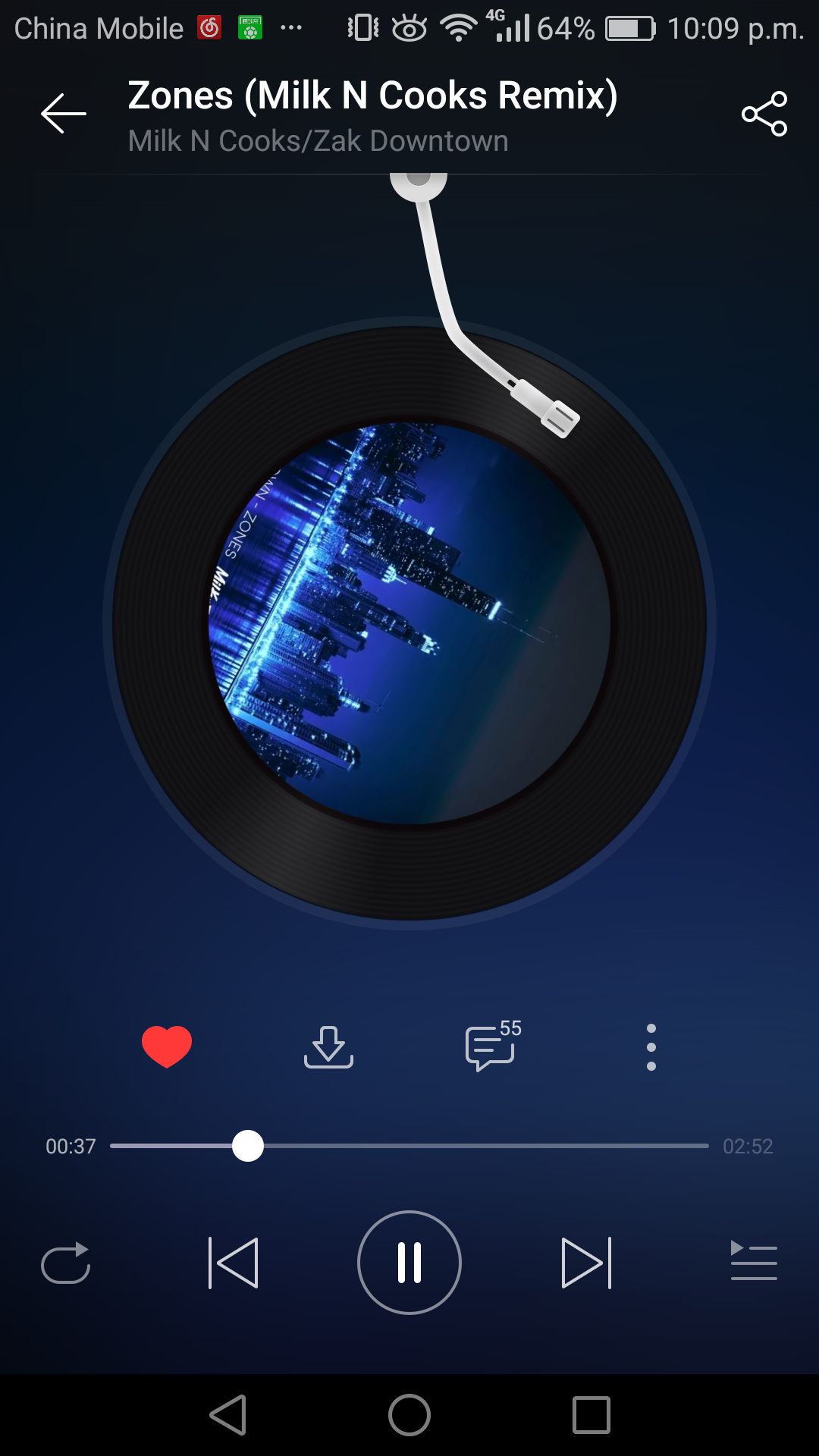Open the 55 comments
The image size is (819, 1456).
491,1047
